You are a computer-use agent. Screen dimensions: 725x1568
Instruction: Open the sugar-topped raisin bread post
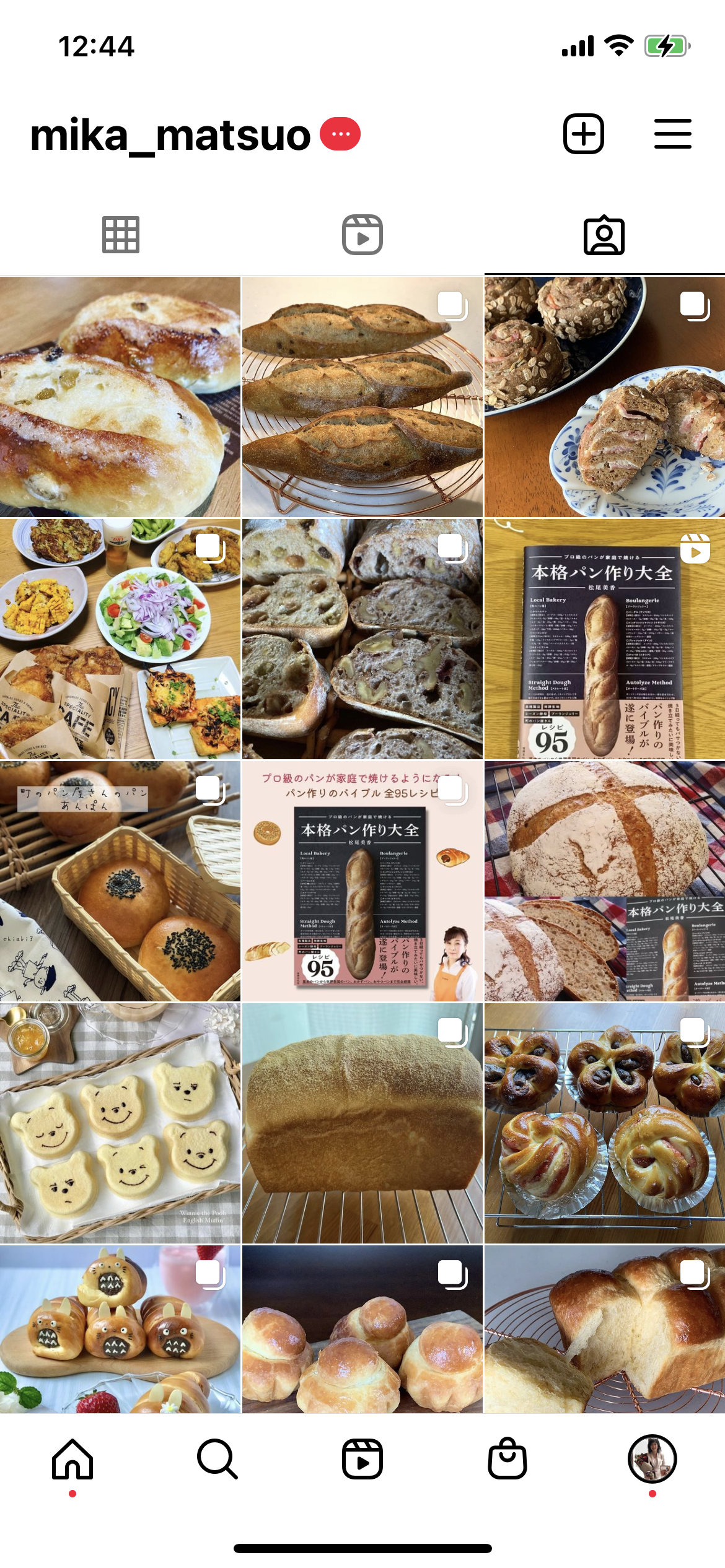[x=120, y=396]
